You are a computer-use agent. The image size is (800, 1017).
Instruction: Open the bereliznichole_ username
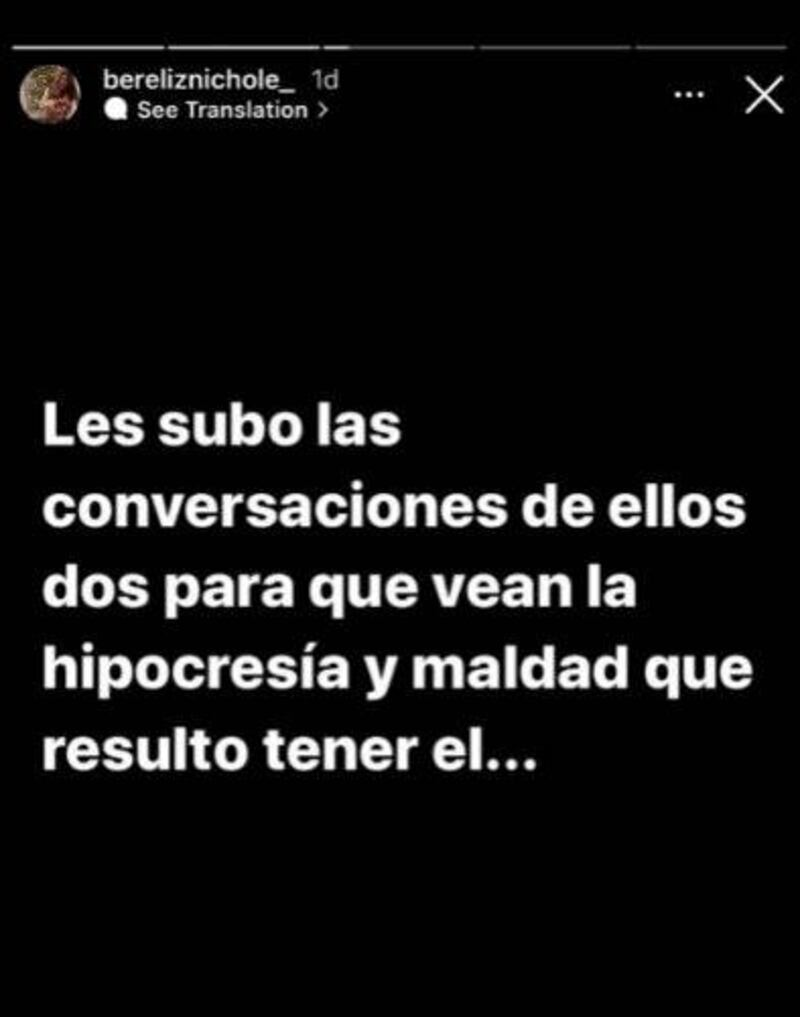[x=200, y=80]
